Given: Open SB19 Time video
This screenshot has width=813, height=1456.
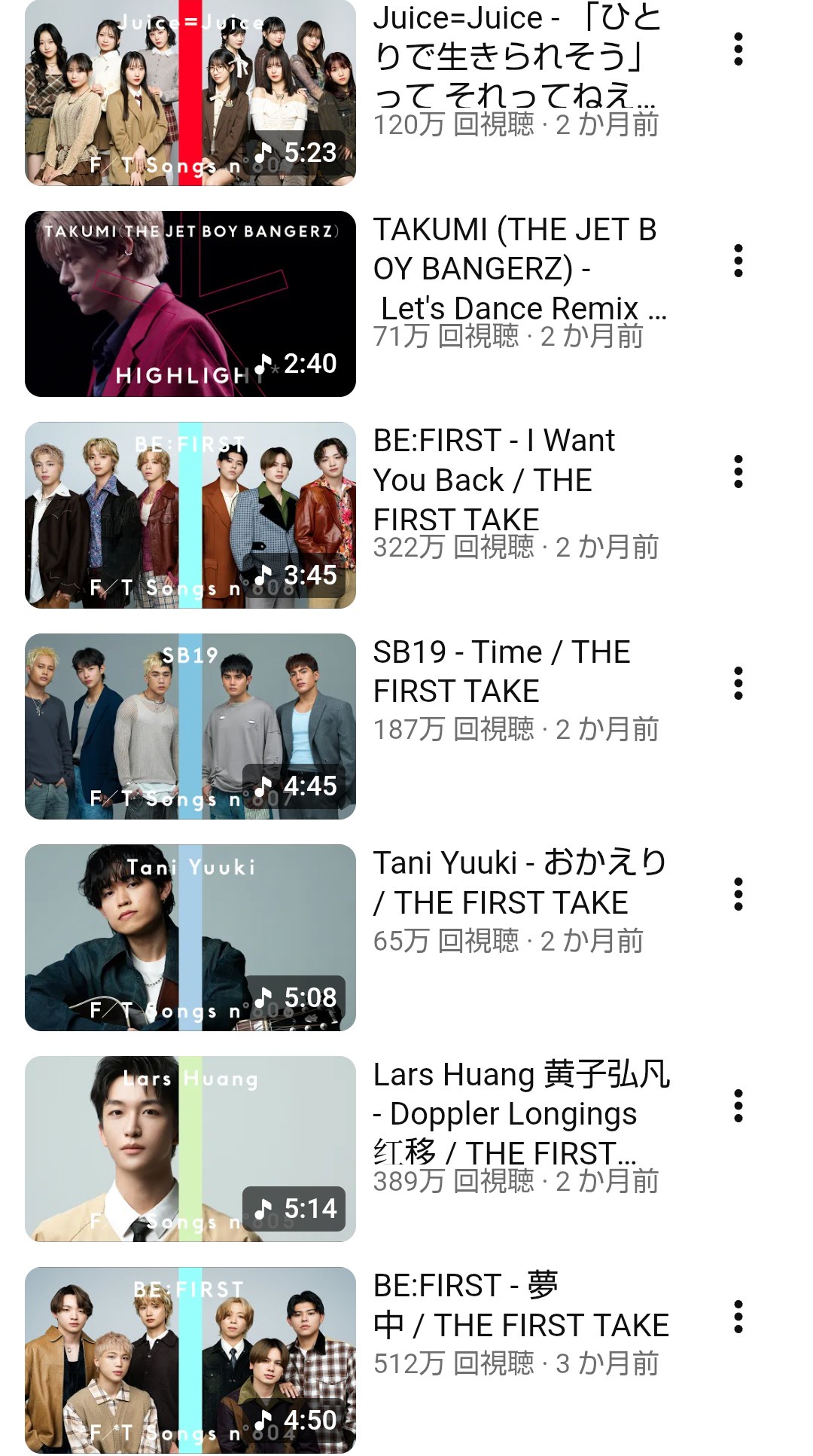Looking at the screenshot, I should tap(190, 726).
